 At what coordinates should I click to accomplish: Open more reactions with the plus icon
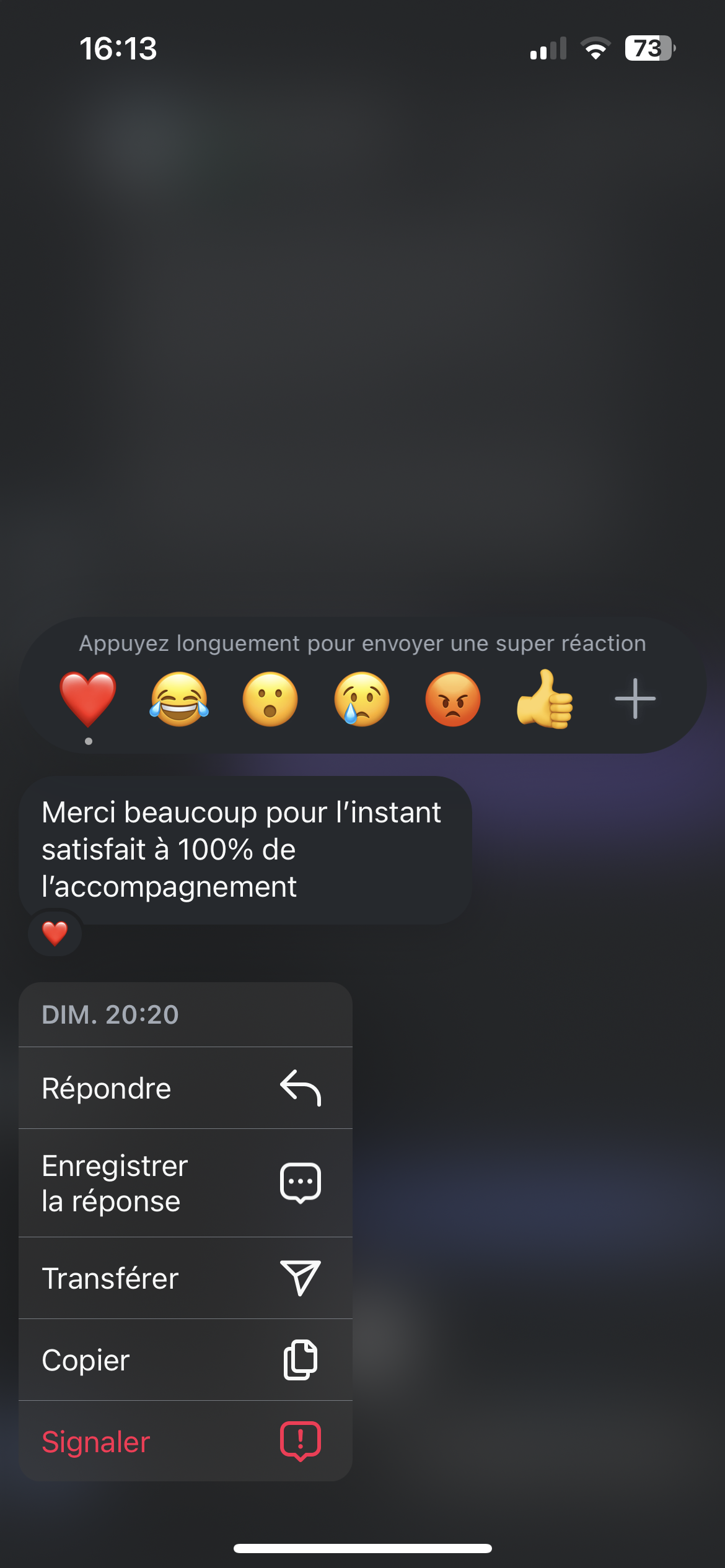(x=635, y=699)
